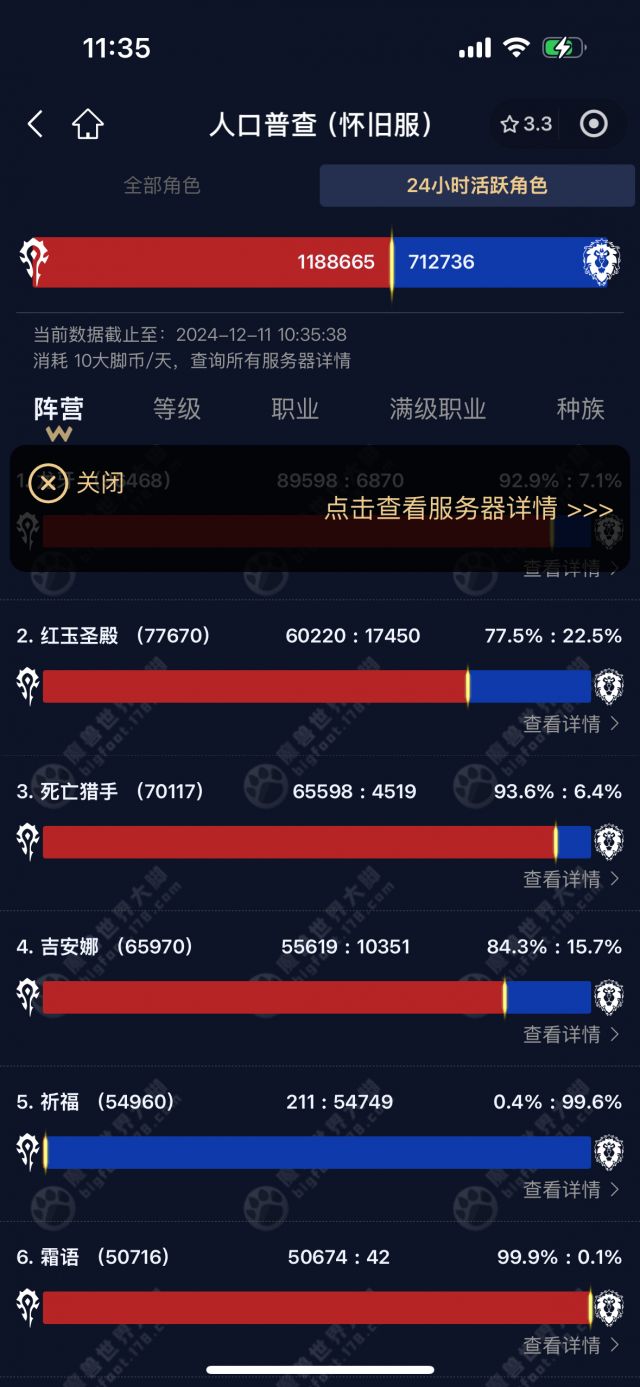Switch to 满级职业 tab

coord(438,408)
